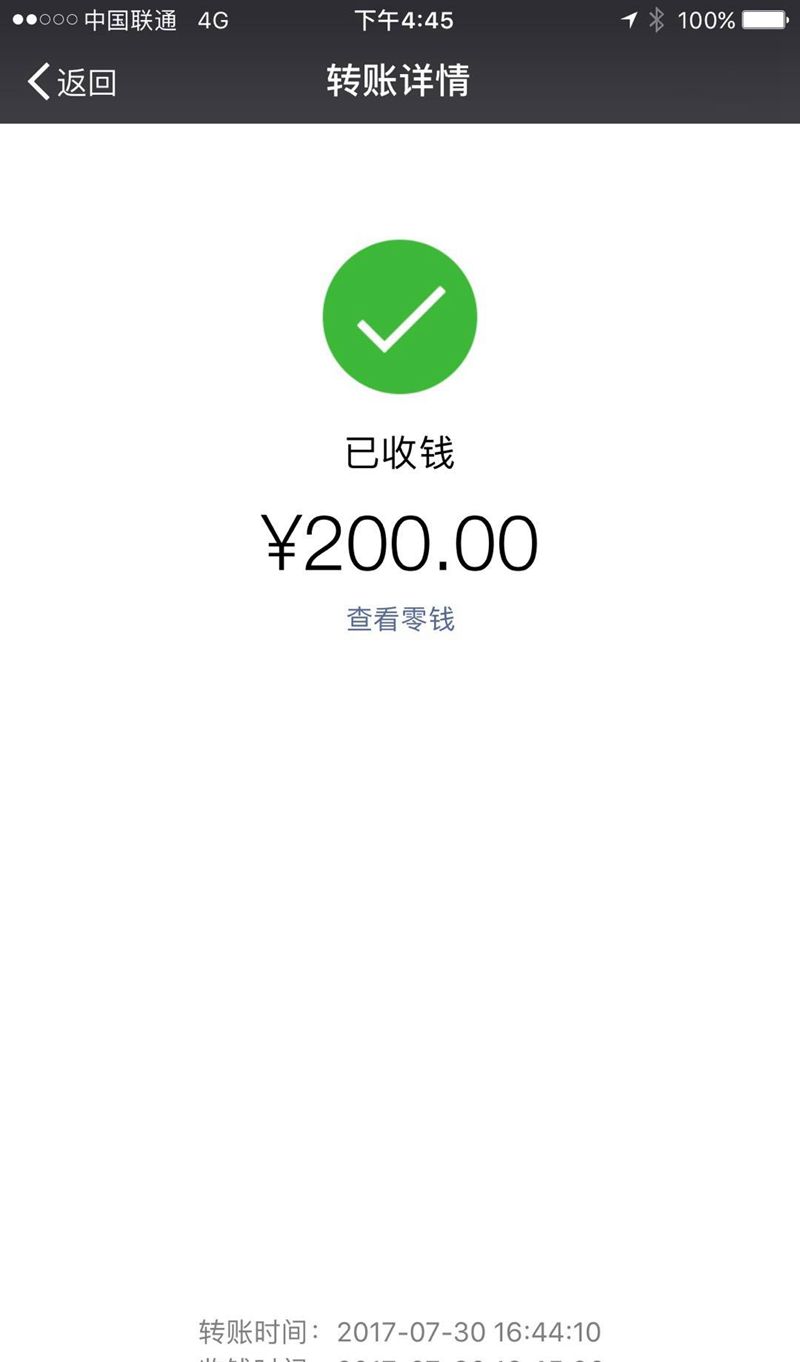Tap the 100% battery percentage text
Image resolution: width=800 pixels, height=1362 pixels.
click(706, 20)
